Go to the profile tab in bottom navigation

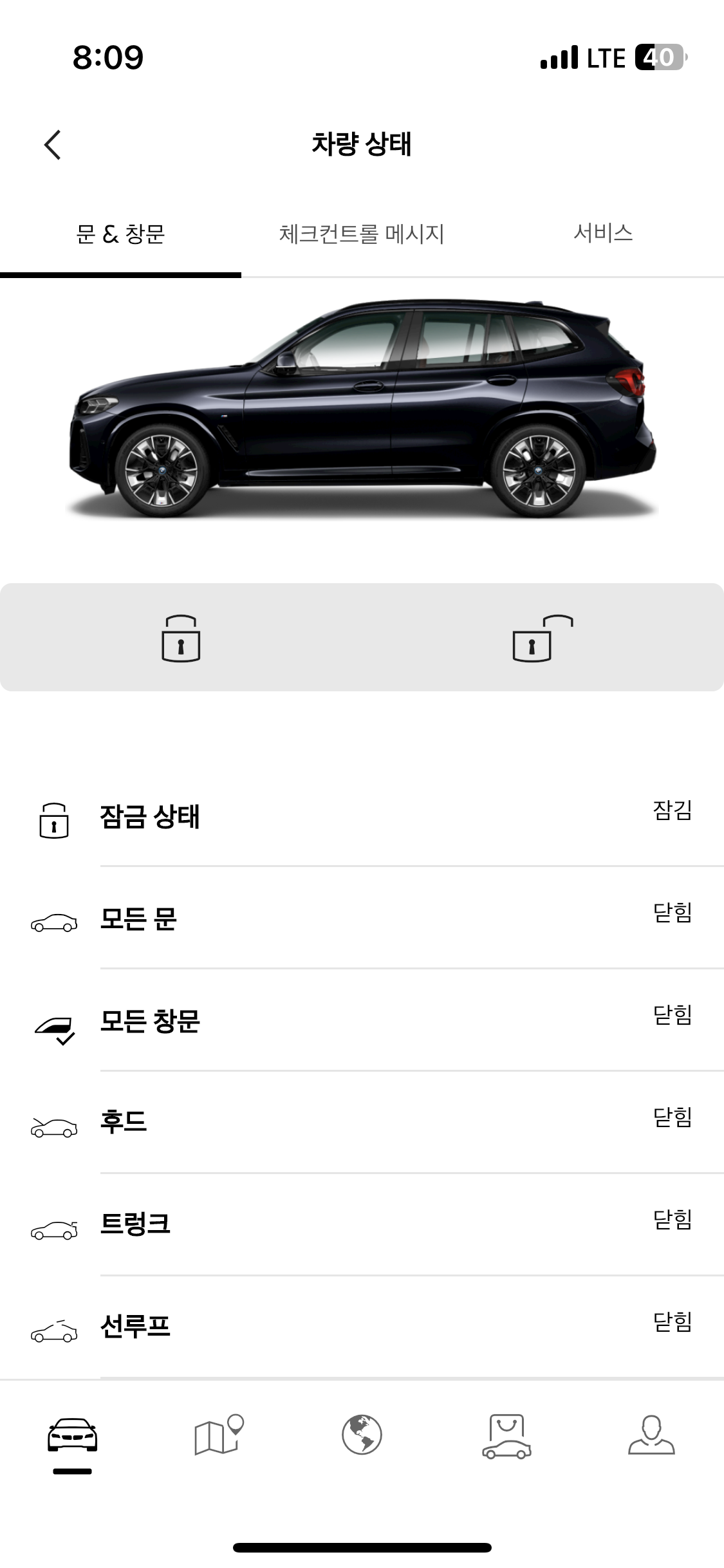pos(651,1435)
